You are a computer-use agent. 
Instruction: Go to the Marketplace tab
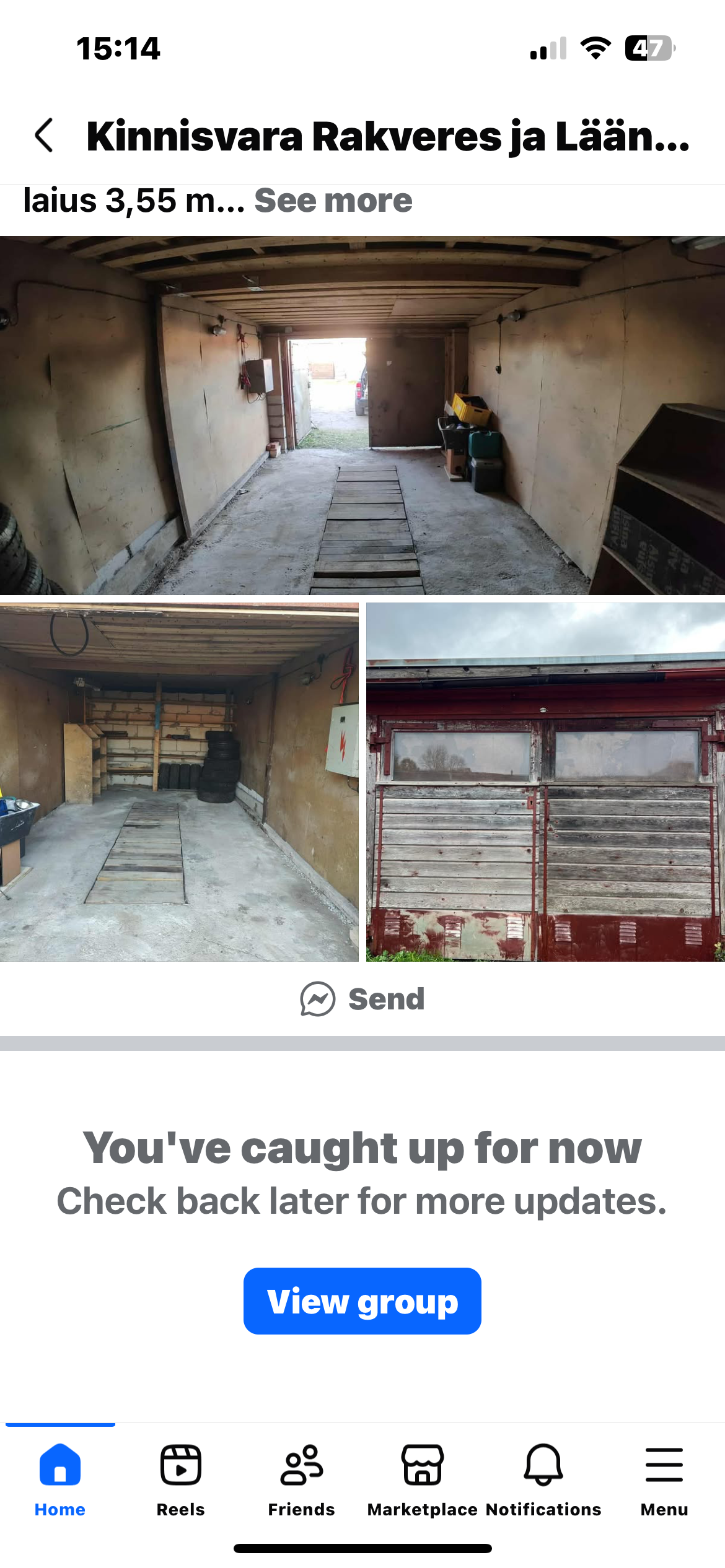click(423, 1478)
